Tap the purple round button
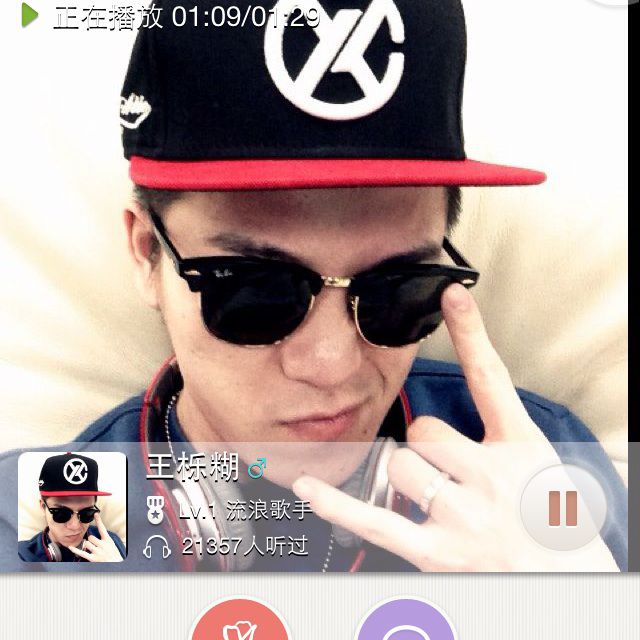This screenshot has height=640, width=640. click(405, 625)
